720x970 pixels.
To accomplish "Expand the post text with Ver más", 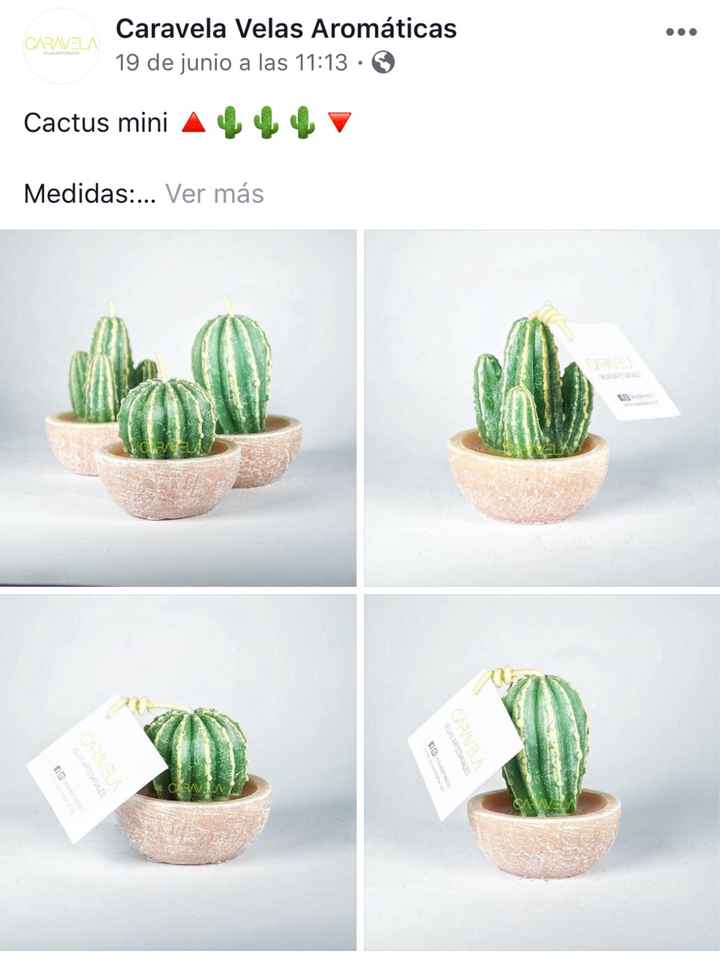I will (214, 193).
